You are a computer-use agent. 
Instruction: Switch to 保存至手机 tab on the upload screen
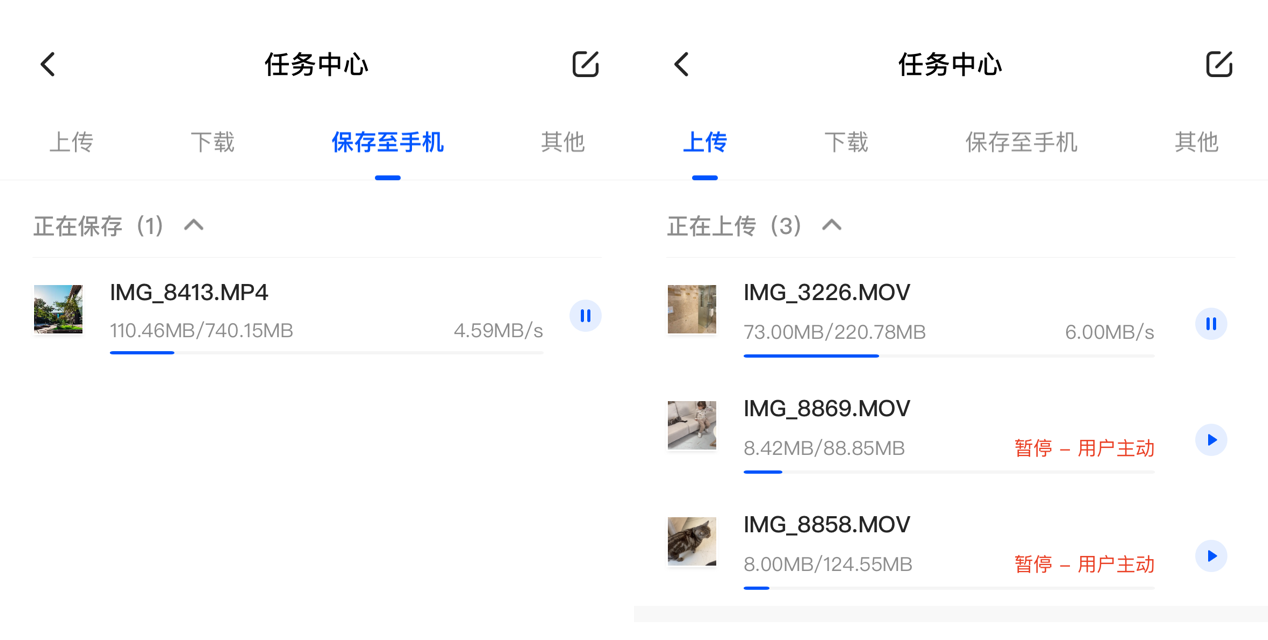pos(1021,143)
